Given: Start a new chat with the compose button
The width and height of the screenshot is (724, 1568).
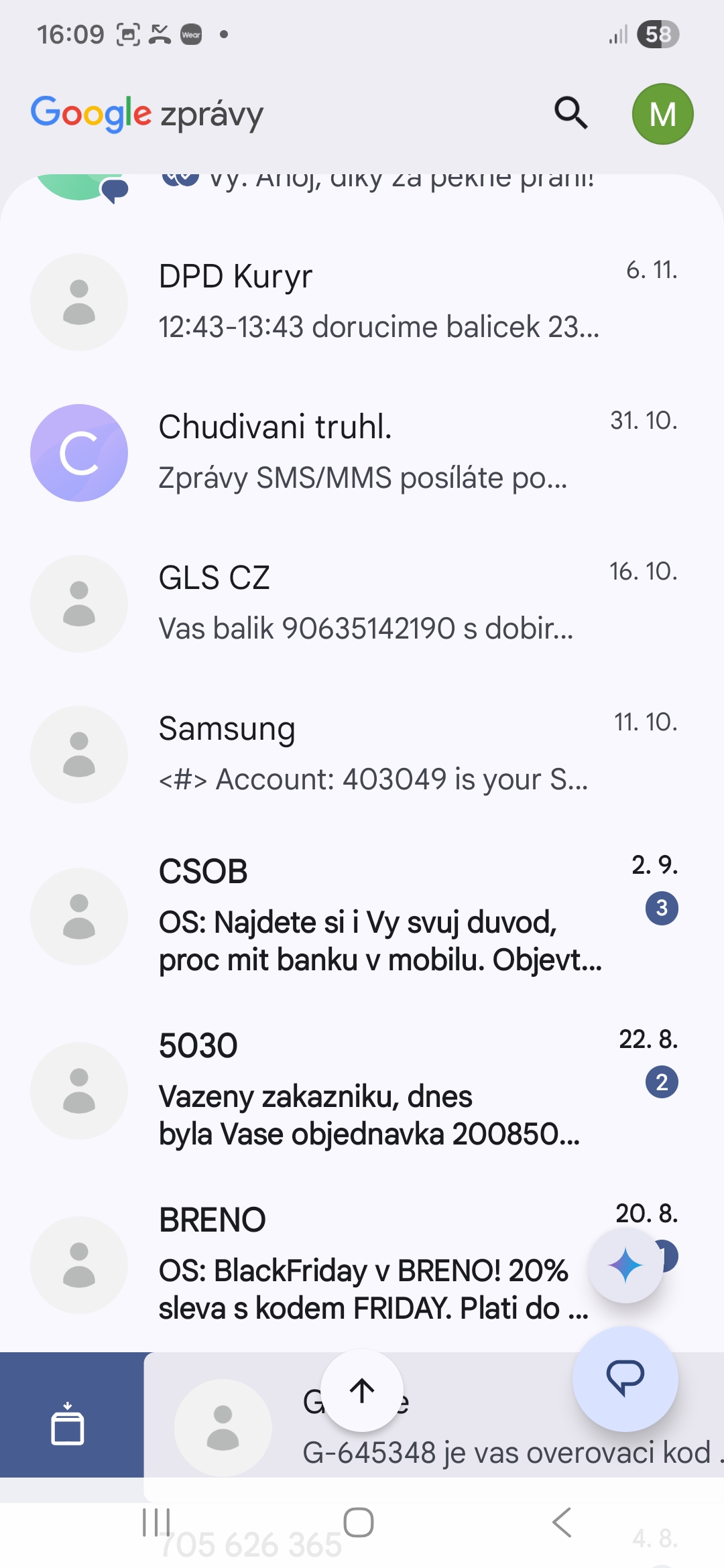Looking at the screenshot, I should pos(625,1378).
